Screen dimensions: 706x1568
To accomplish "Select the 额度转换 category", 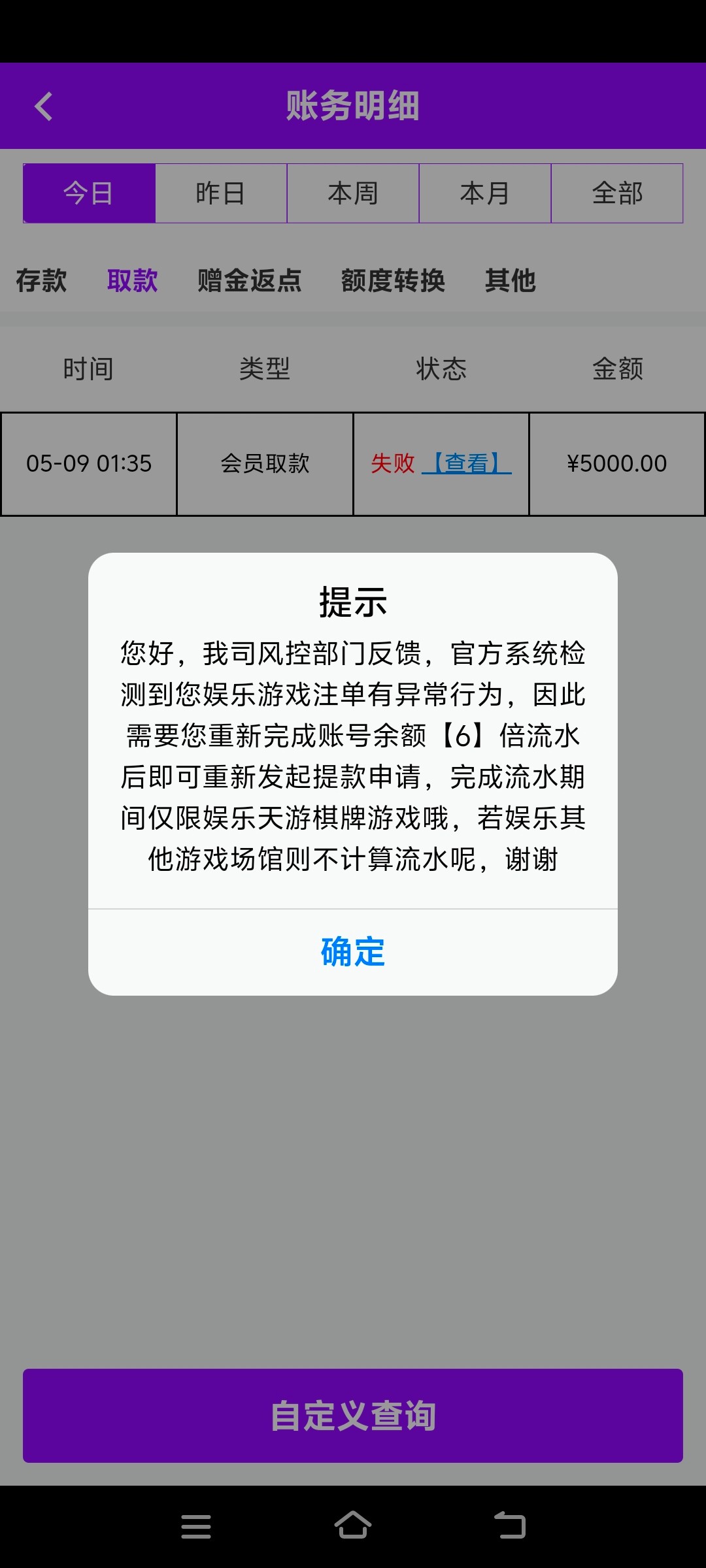I will tap(393, 281).
